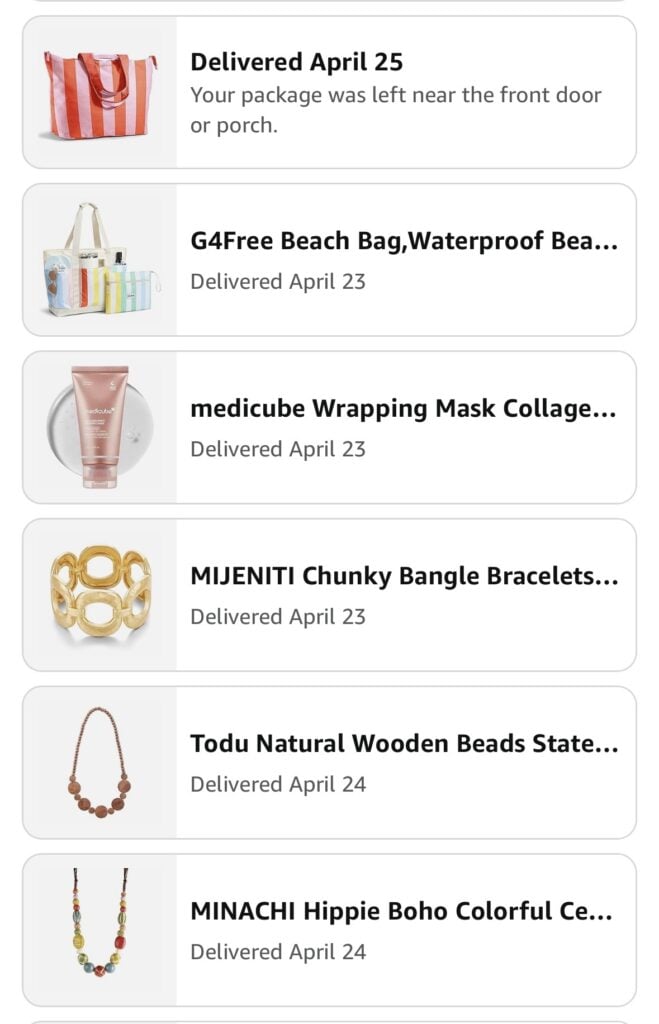
Task: View the medicube Wrapping Mask order
Action: [x=329, y=428]
